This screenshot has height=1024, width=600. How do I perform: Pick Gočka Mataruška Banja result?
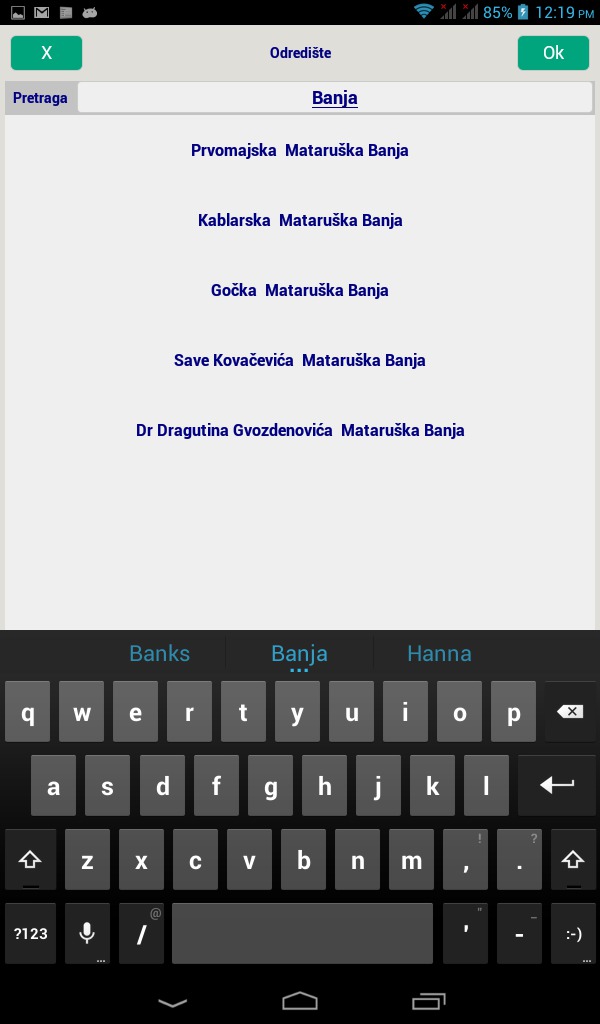(300, 290)
